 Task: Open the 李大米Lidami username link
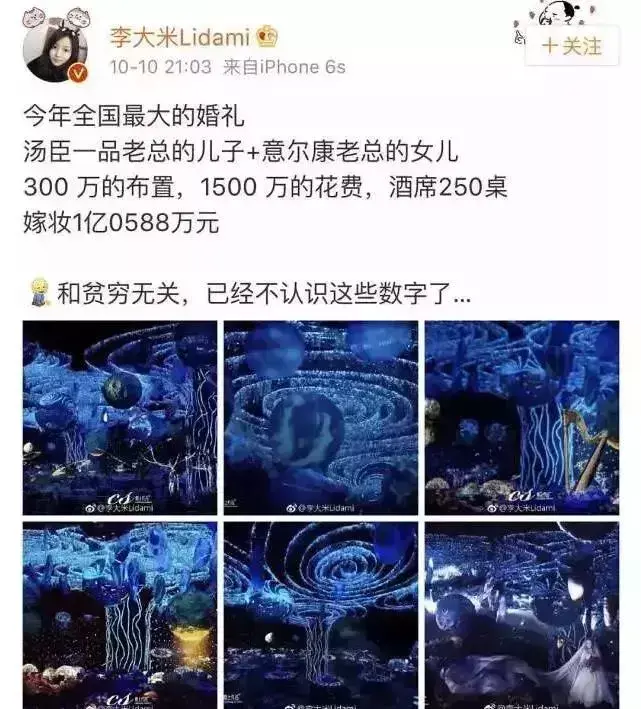coord(181,37)
